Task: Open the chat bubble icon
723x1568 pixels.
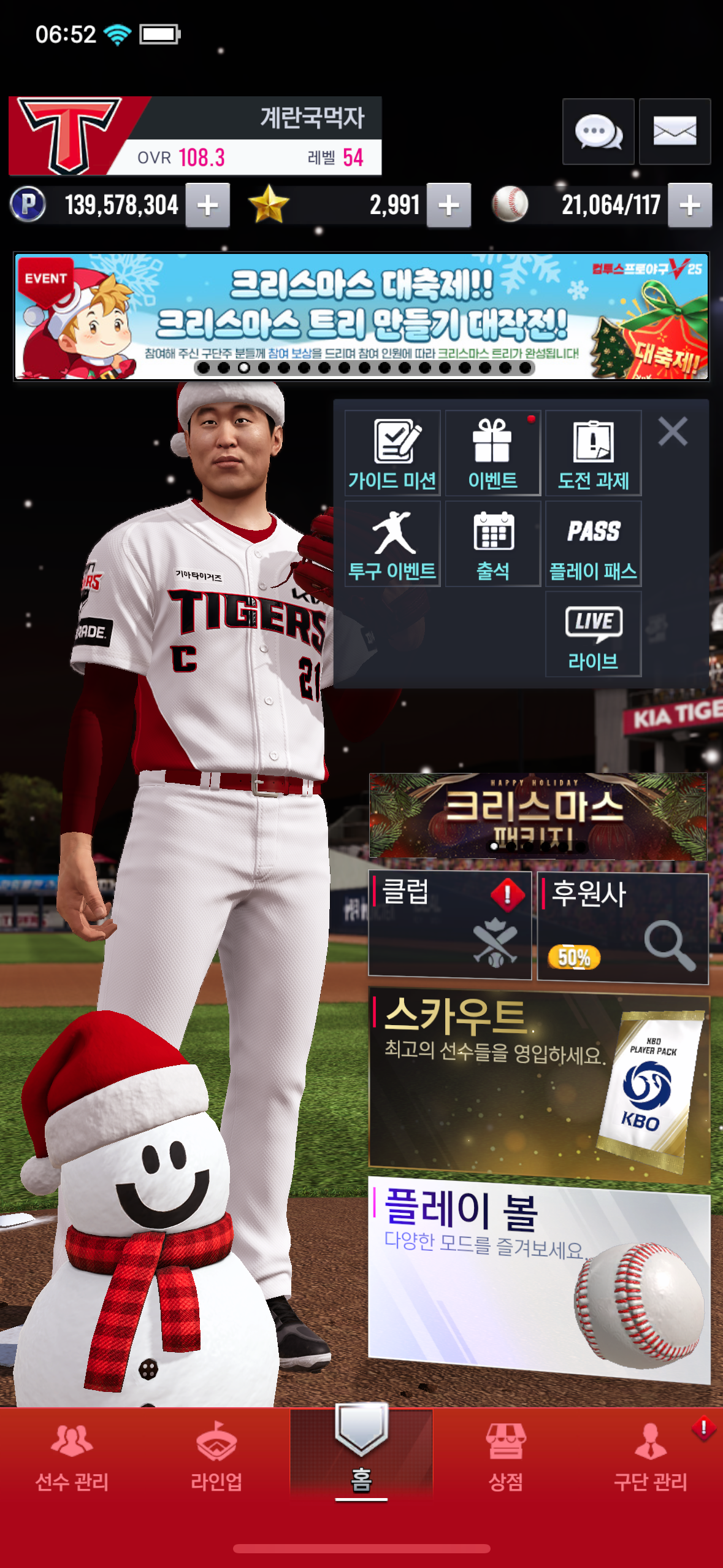Action: point(598,131)
